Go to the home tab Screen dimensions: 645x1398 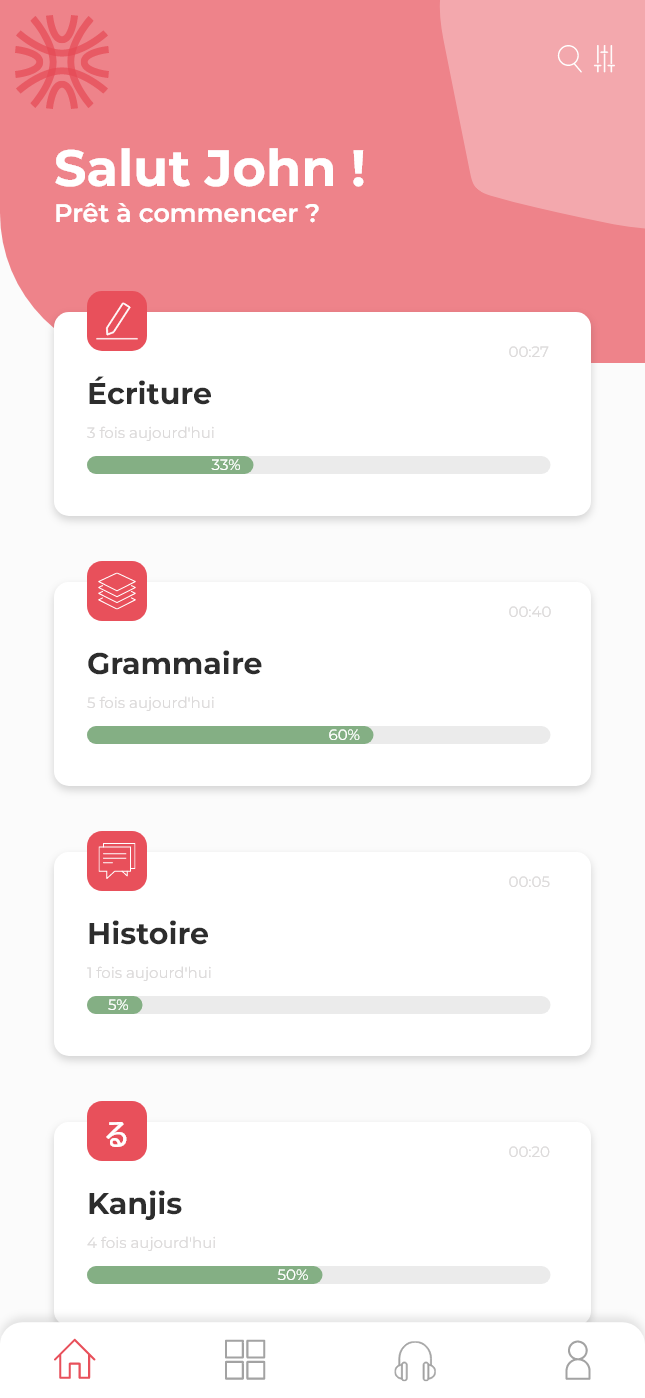point(75,1360)
